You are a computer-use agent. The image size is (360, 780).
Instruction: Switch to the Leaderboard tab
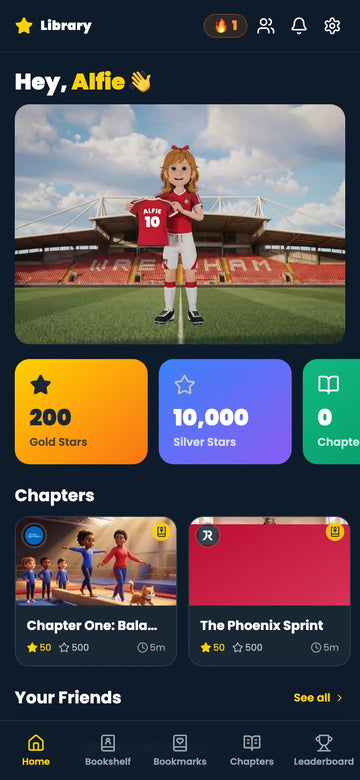[324, 750]
